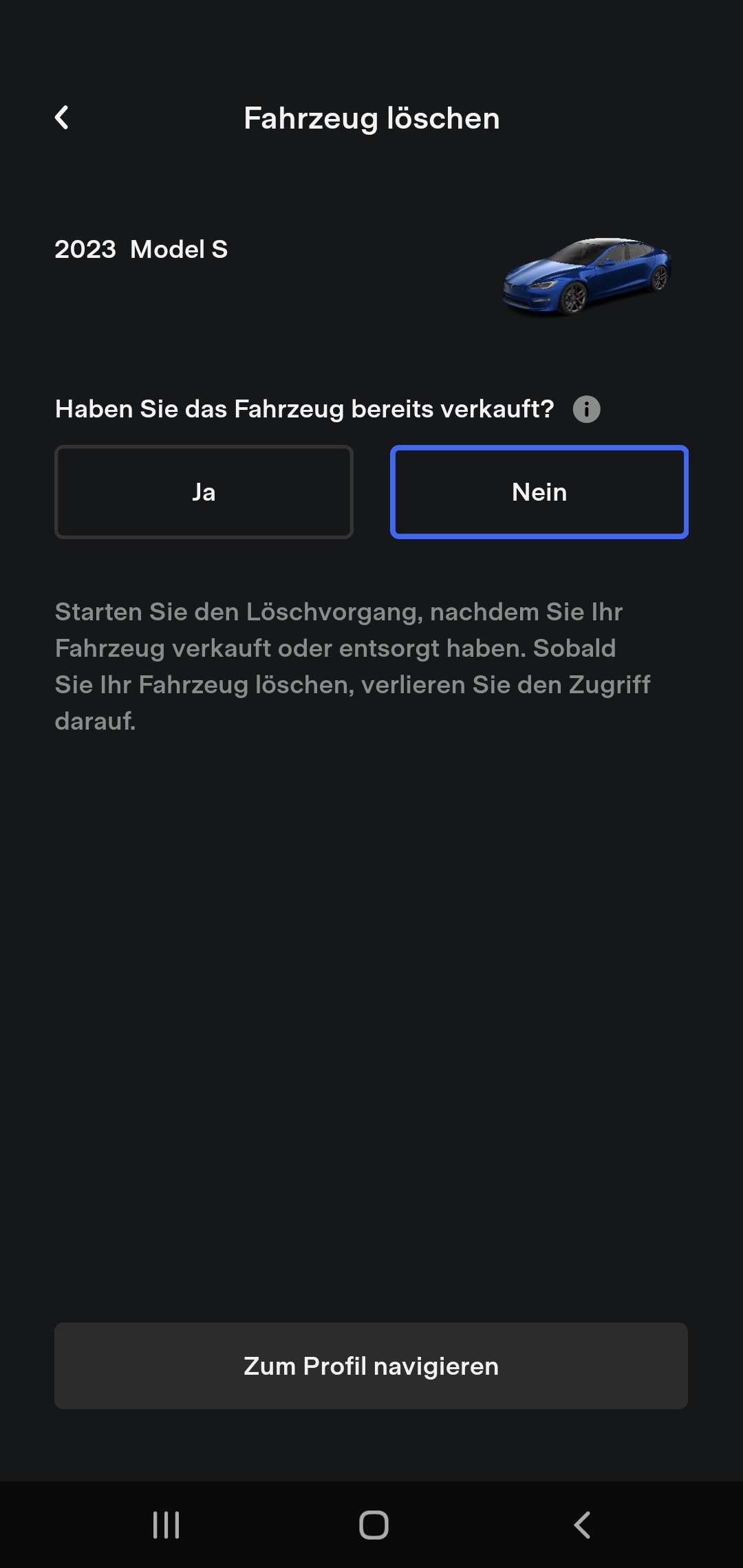Image resolution: width=743 pixels, height=1568 pixels.
Task: Open info icon beside vehicle sold question
Action: [586, 409]
